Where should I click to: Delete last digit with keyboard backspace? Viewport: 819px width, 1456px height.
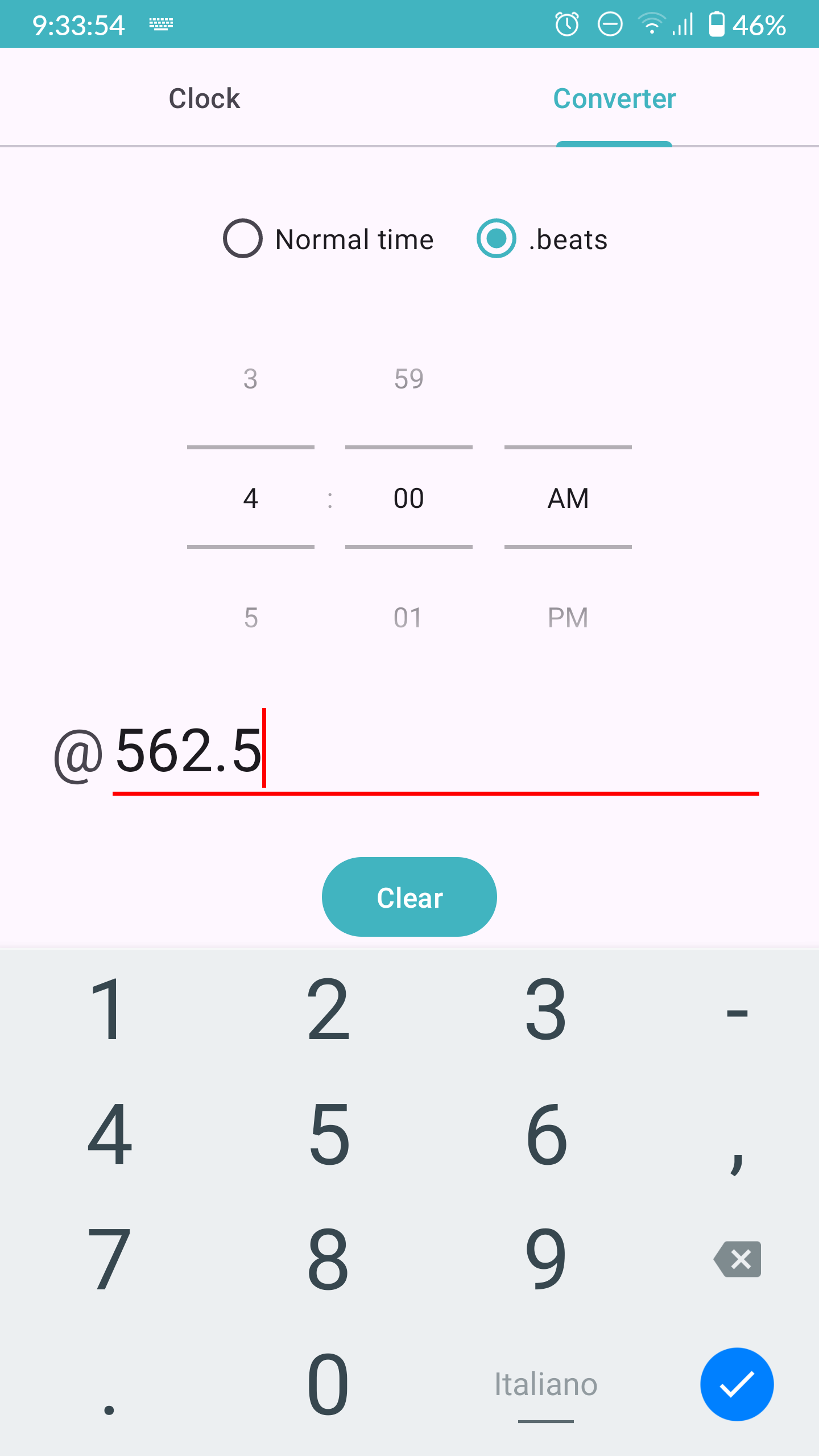pos(737,1259)
